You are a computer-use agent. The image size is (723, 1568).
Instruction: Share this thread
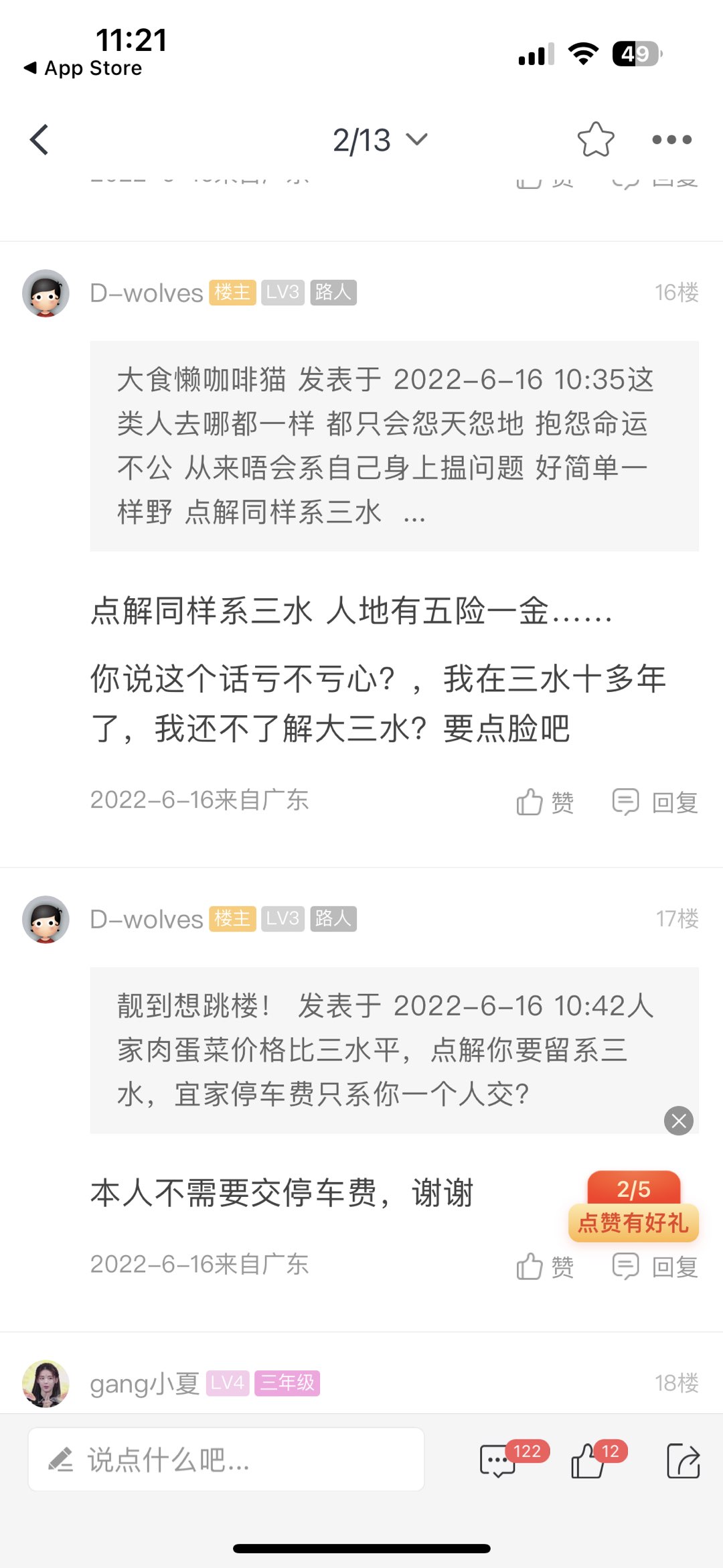(x=683, y=1461)
